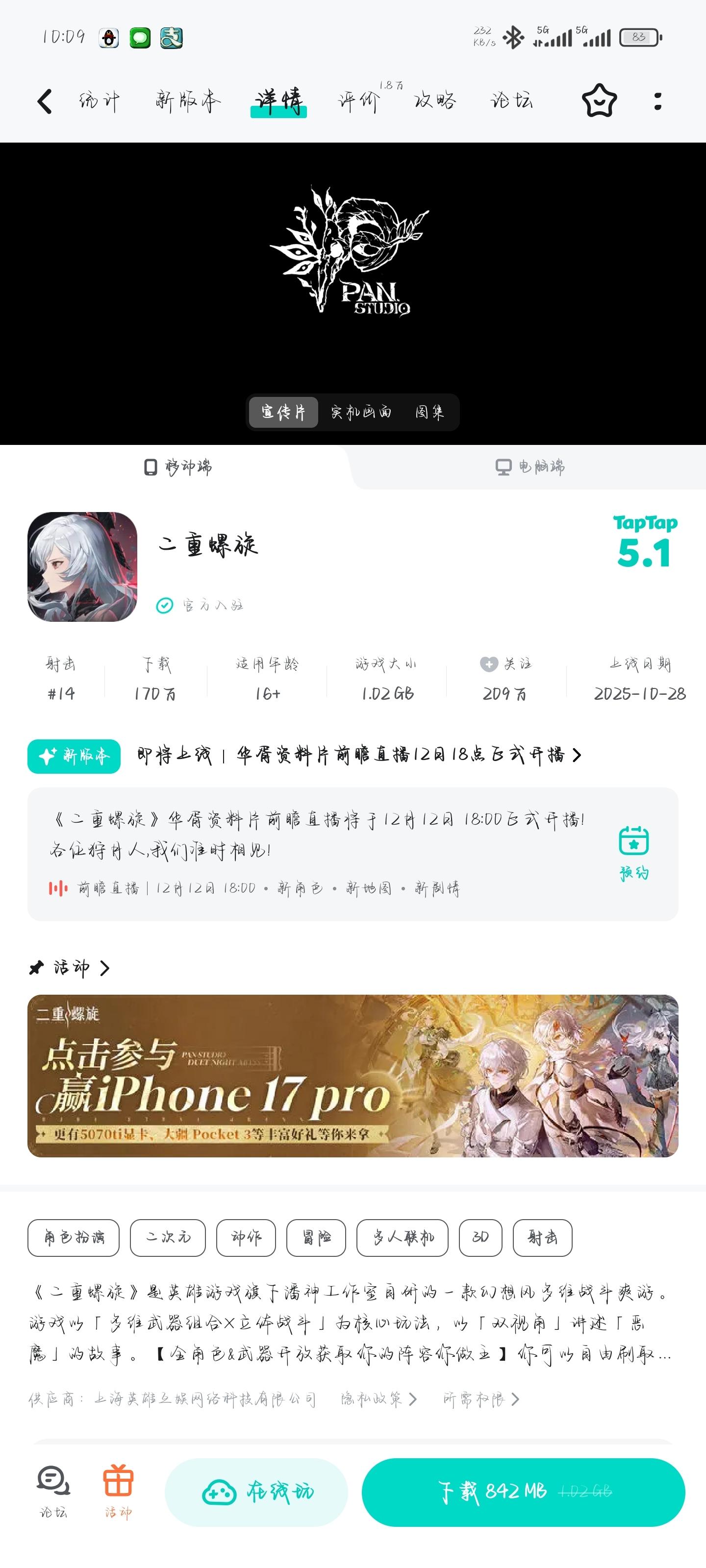
Task: Open the 评价 reviews tab
Action: (x=359, y=101)
